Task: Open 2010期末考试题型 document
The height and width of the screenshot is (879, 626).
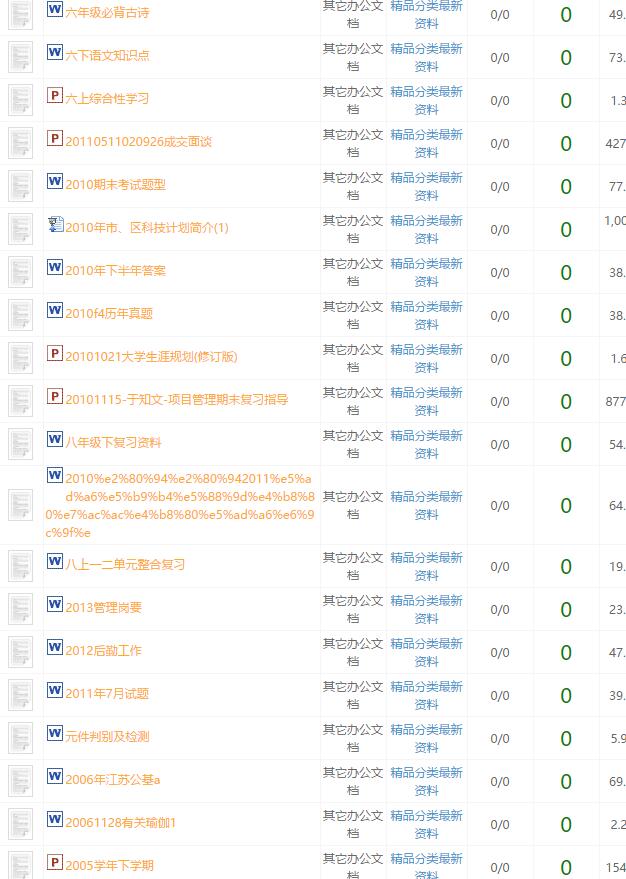Action: coord(115,185)
